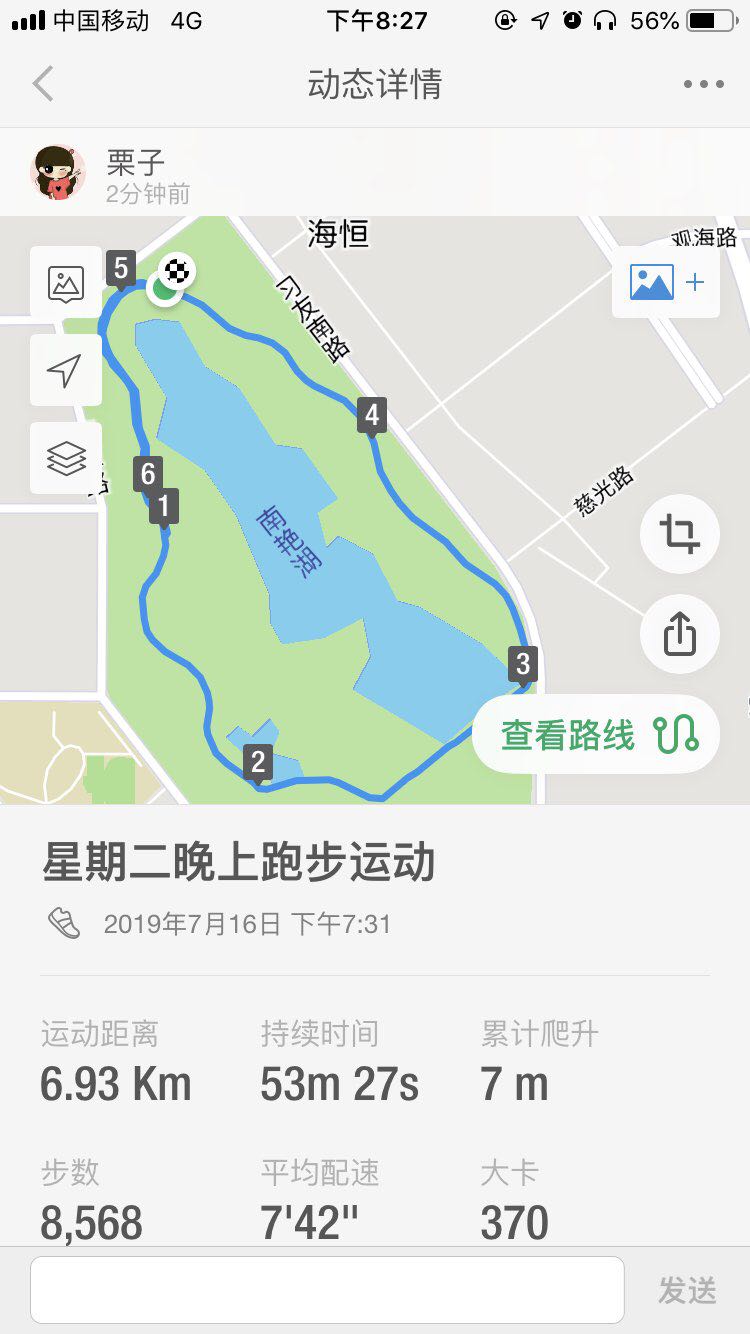750x1334 pixels.
Task: Tap the location arrow on map
Action: [66, 371]
